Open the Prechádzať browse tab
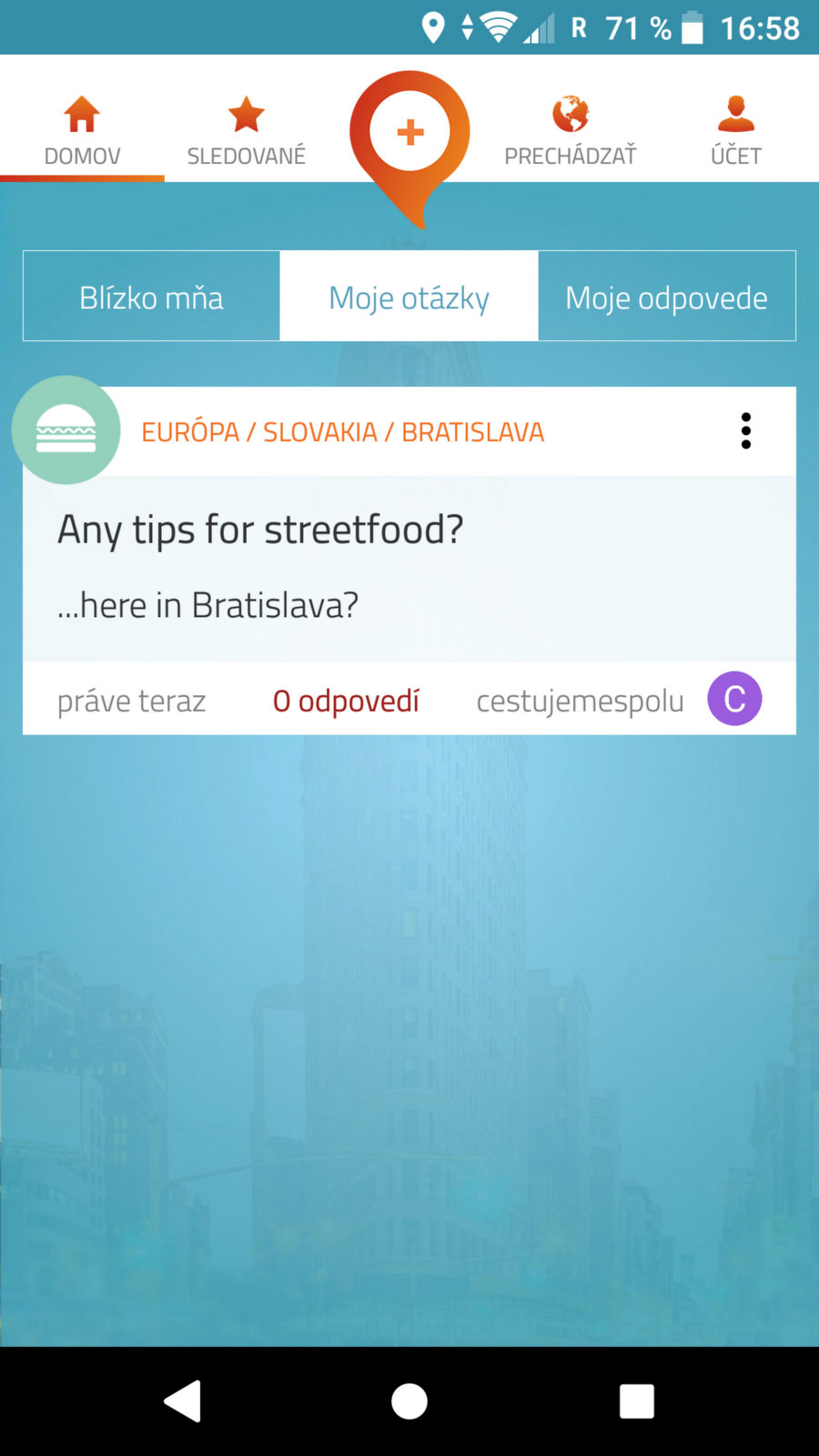The image size is (819, 1456). click(x=571, y=130)
